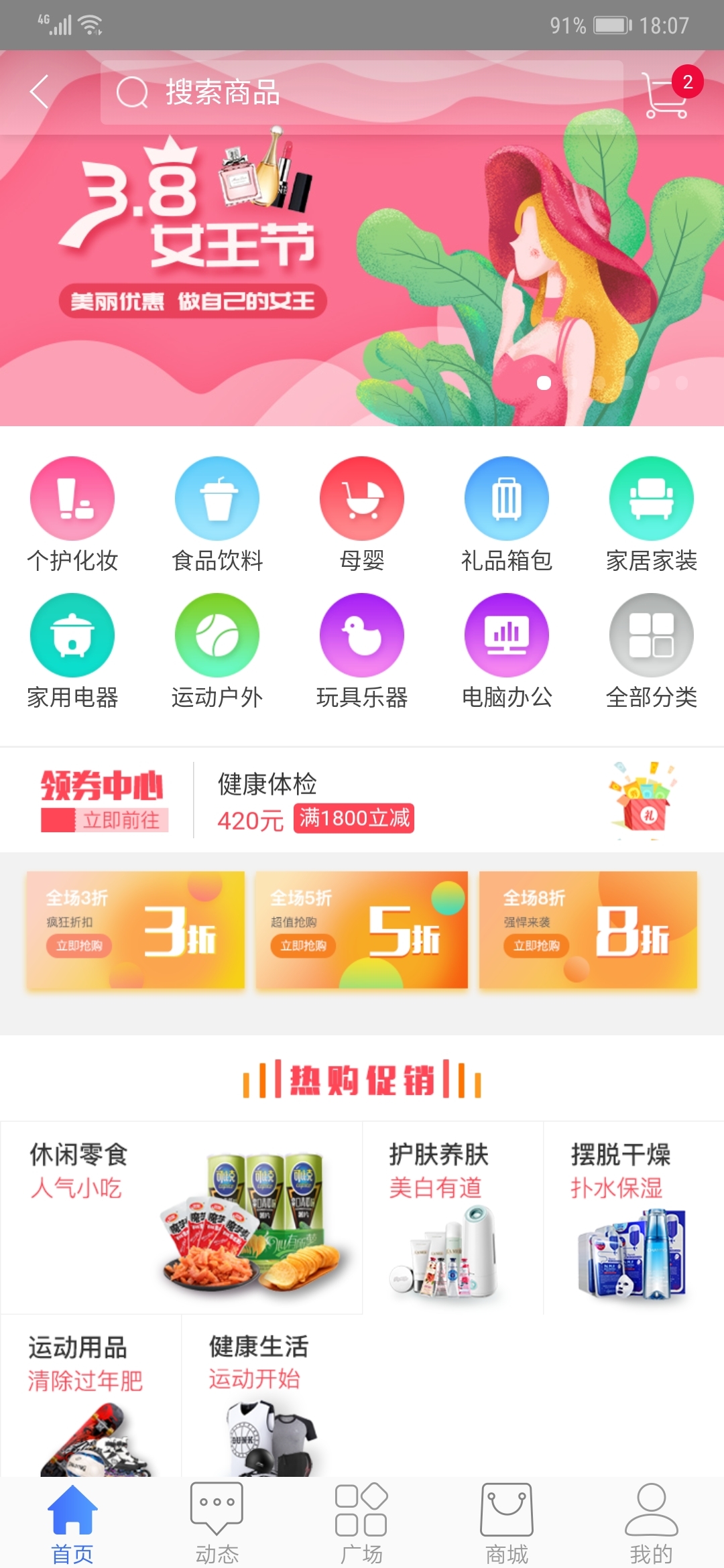Tap 立即前往 in the coupon center

pos(121,820)
